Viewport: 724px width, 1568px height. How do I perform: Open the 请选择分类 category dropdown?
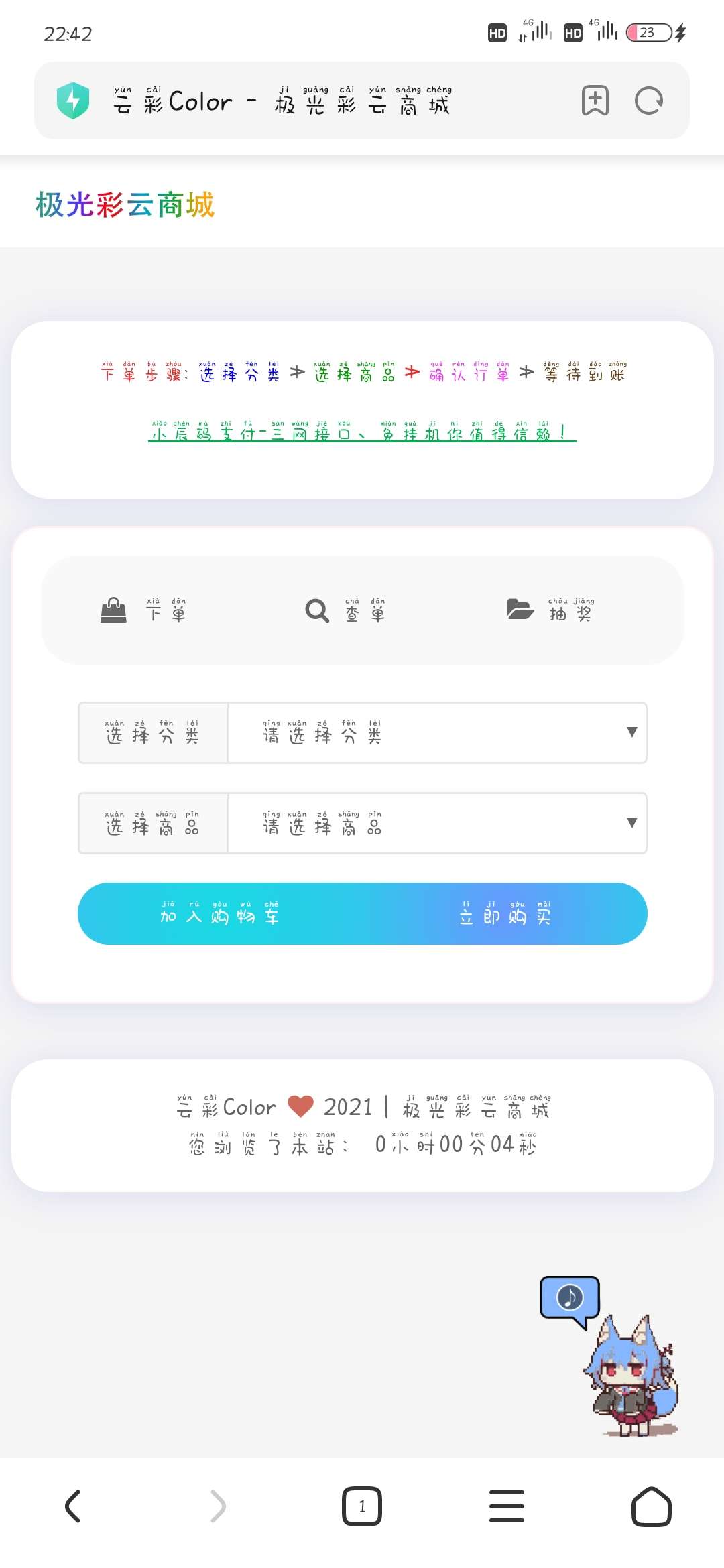[x=436, y=733]
